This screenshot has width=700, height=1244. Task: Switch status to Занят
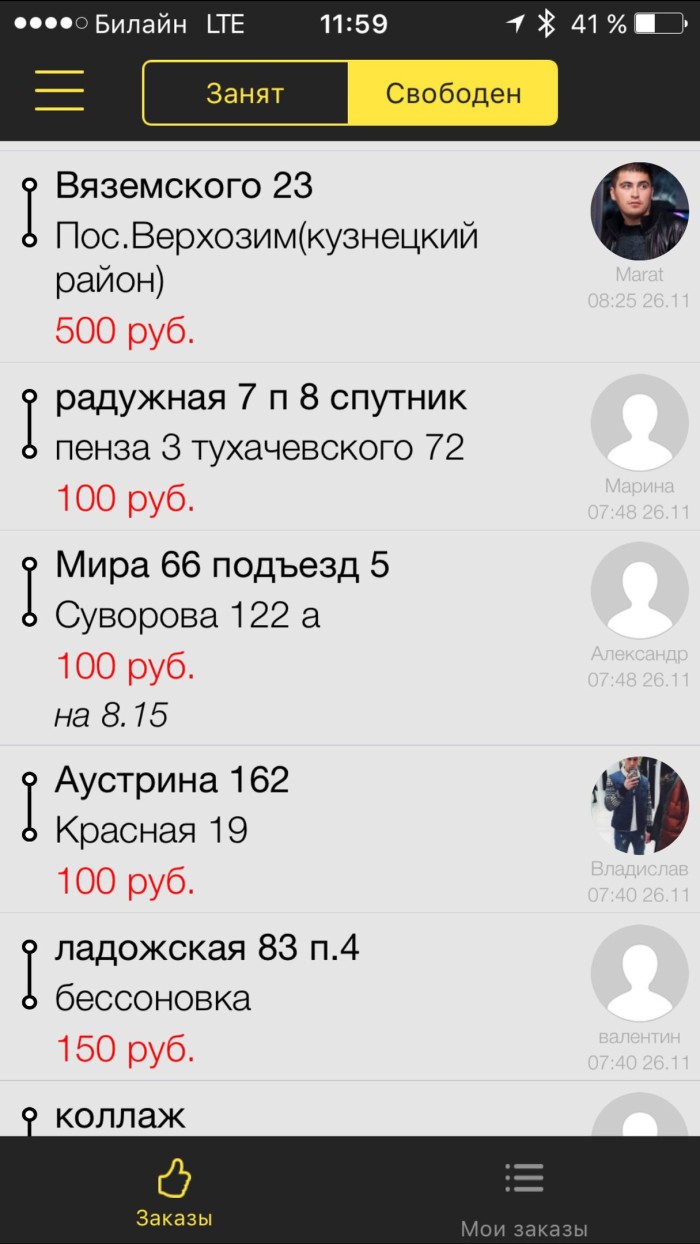point(246,93)
